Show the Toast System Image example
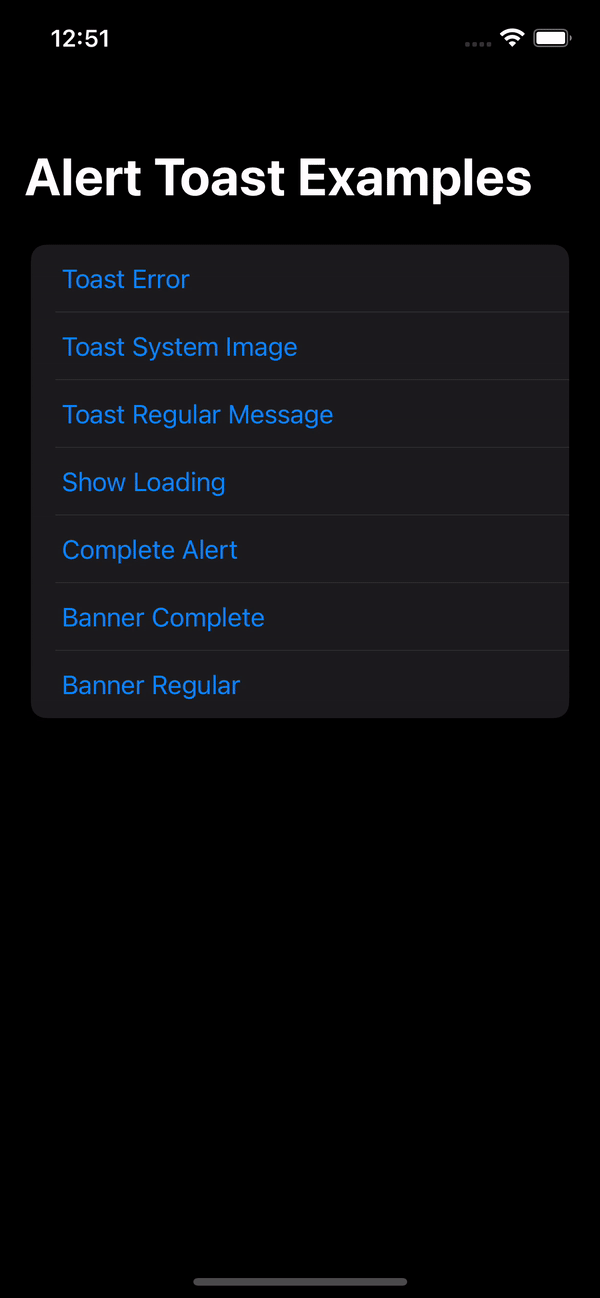 point(300,346)
